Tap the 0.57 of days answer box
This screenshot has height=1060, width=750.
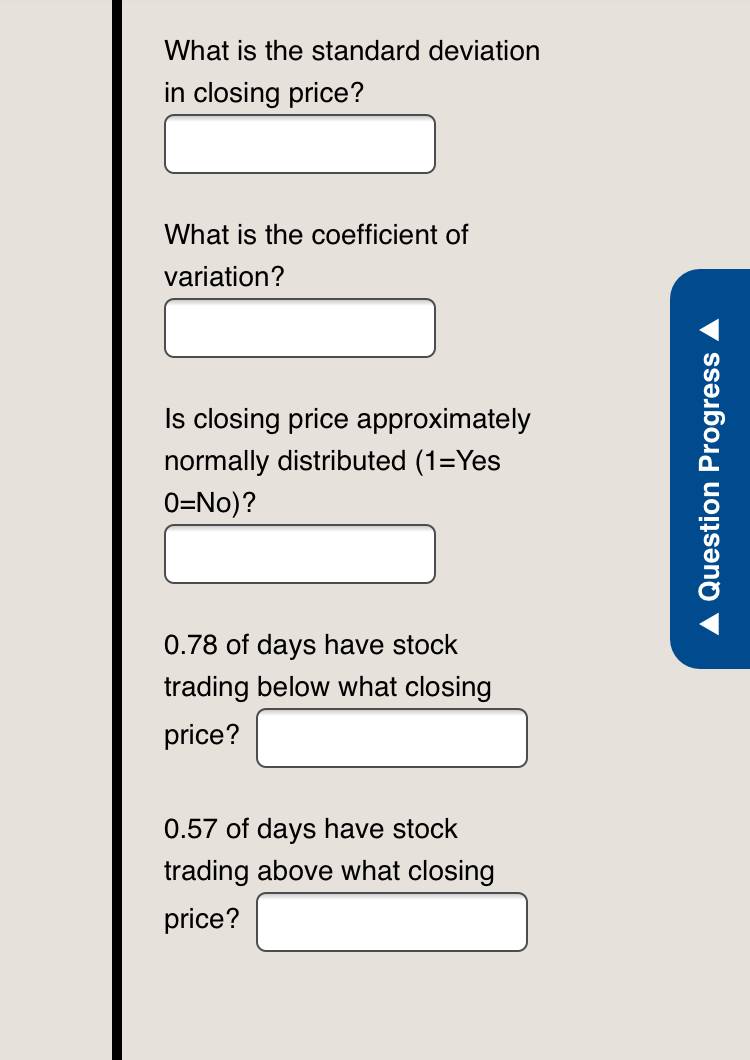(392, 922)
